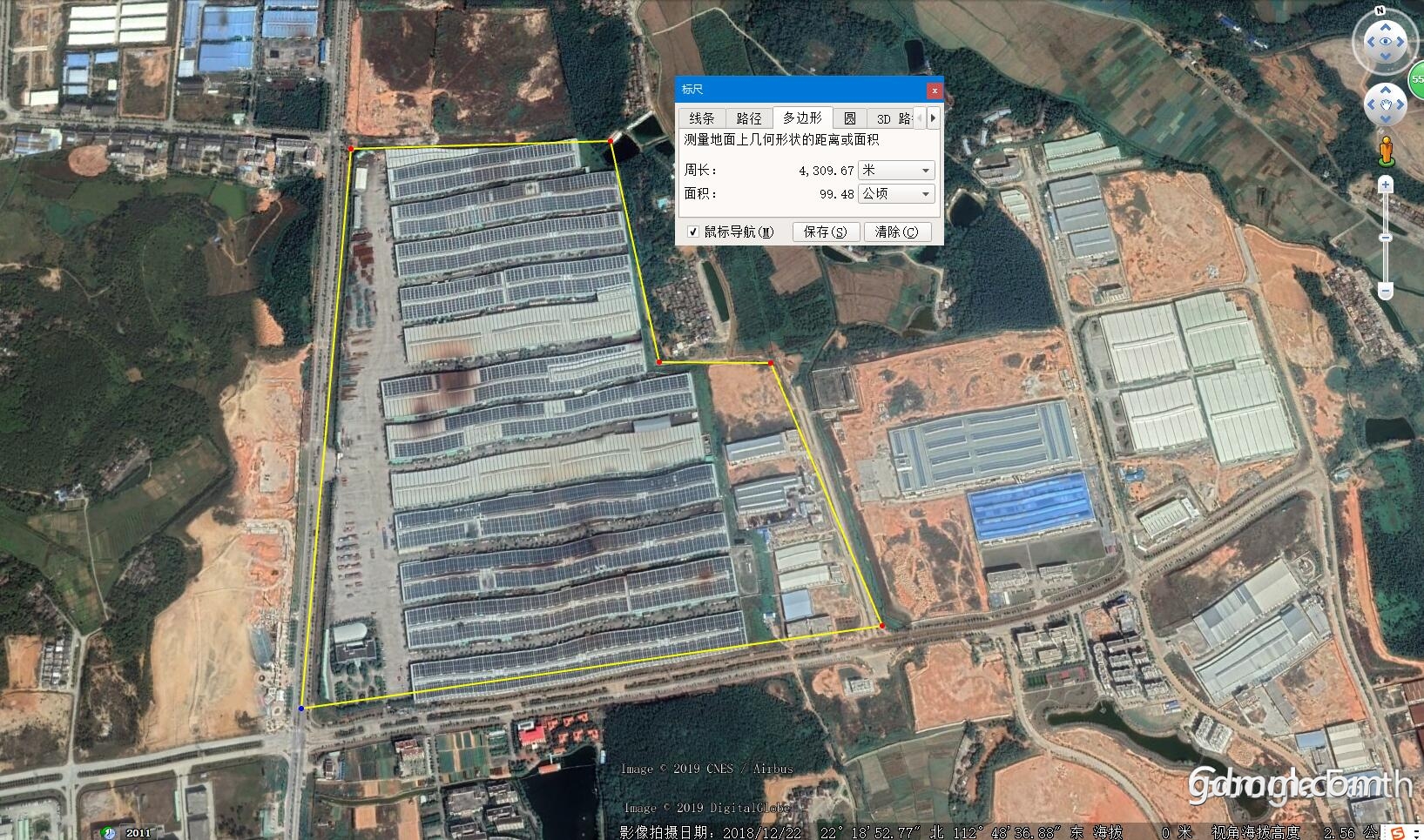Zoom in with the plus button

[1386, 185]
